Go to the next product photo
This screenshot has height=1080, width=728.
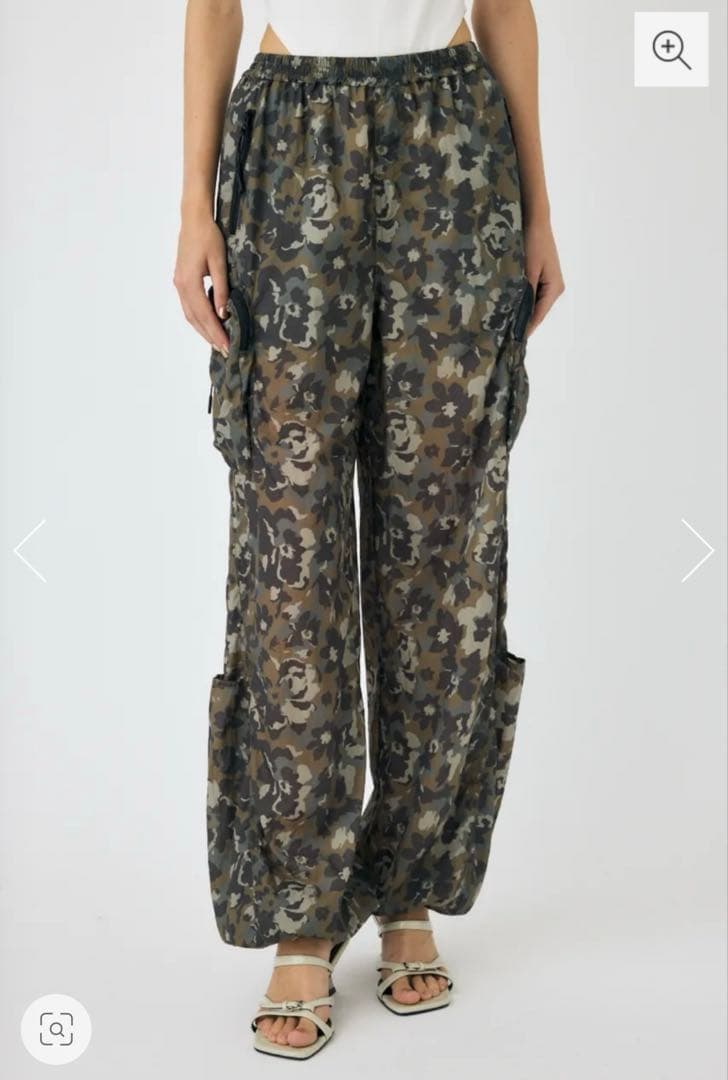pyautogui.click(x=697, y=550)
